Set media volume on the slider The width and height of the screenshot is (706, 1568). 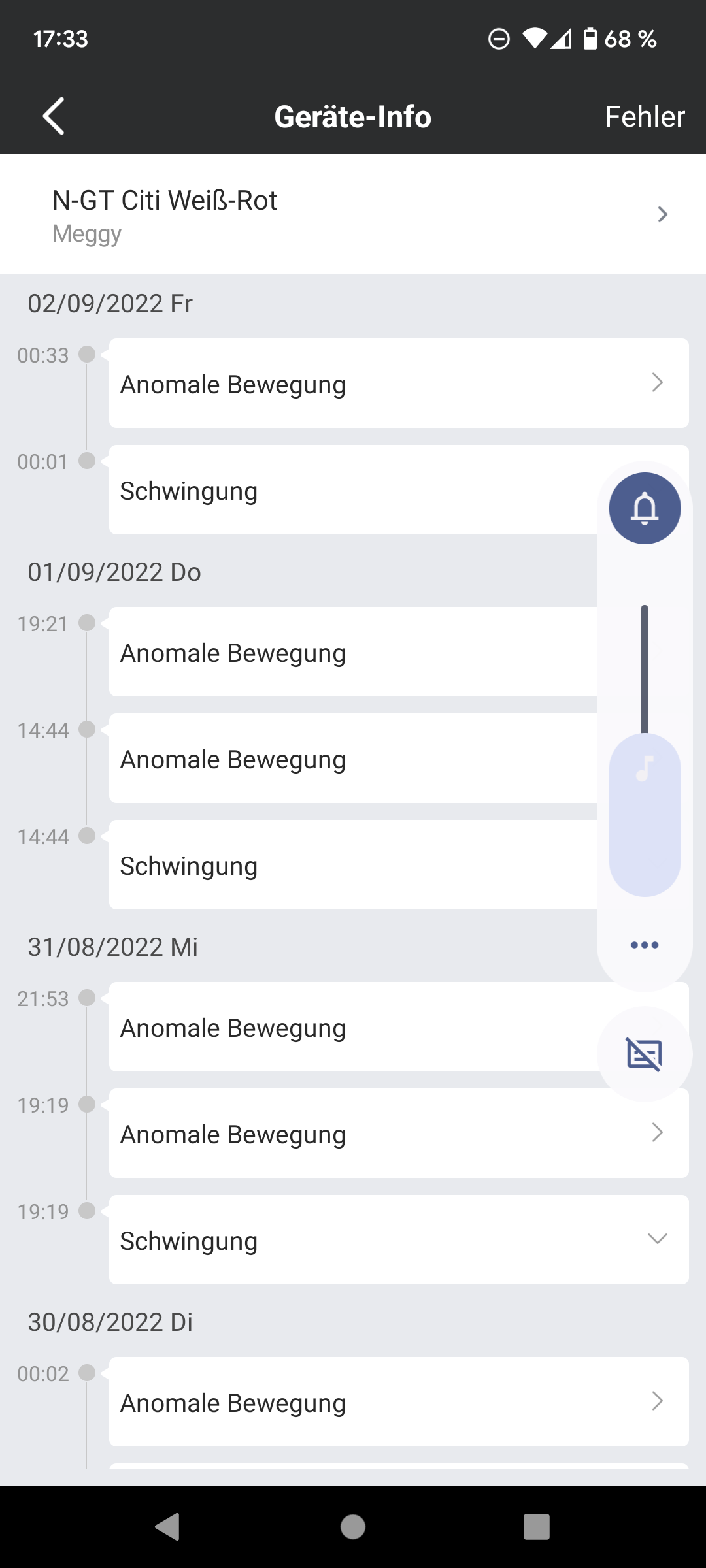[645, 751]
